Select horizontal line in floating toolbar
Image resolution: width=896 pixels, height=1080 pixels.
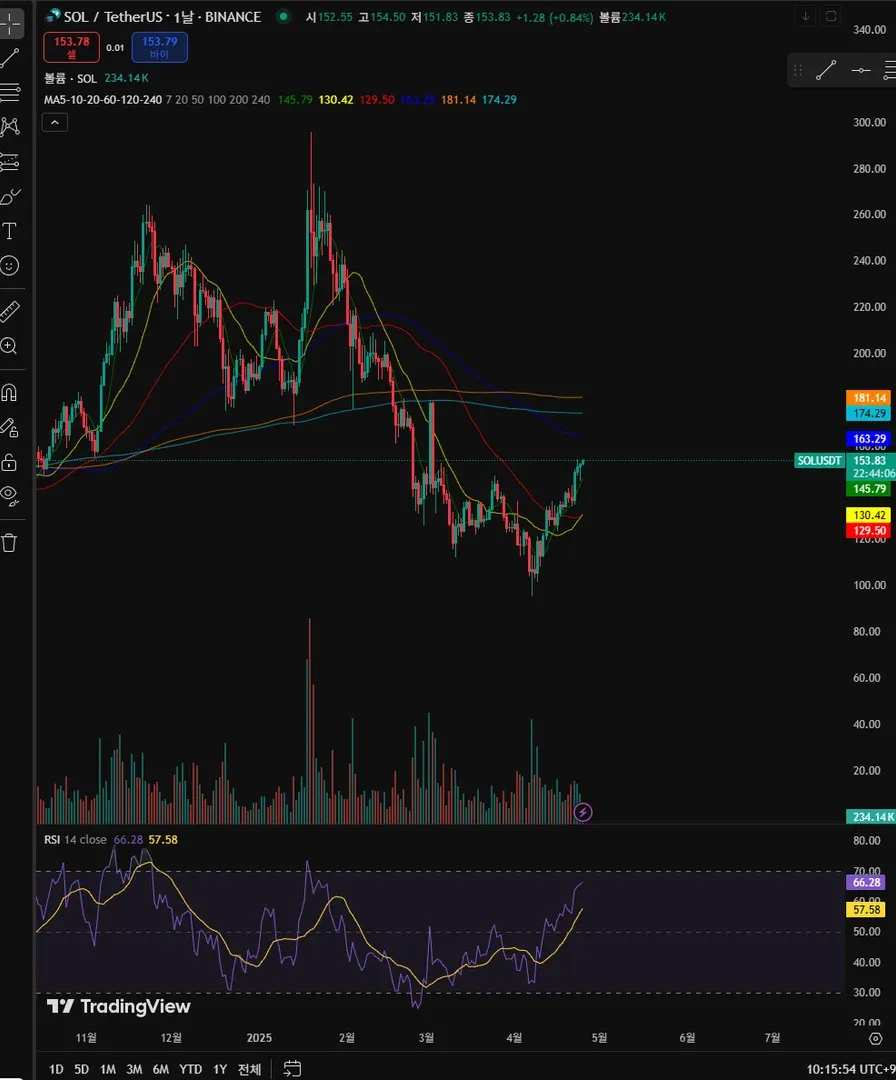pyautogui.click(x=860, y=70)
